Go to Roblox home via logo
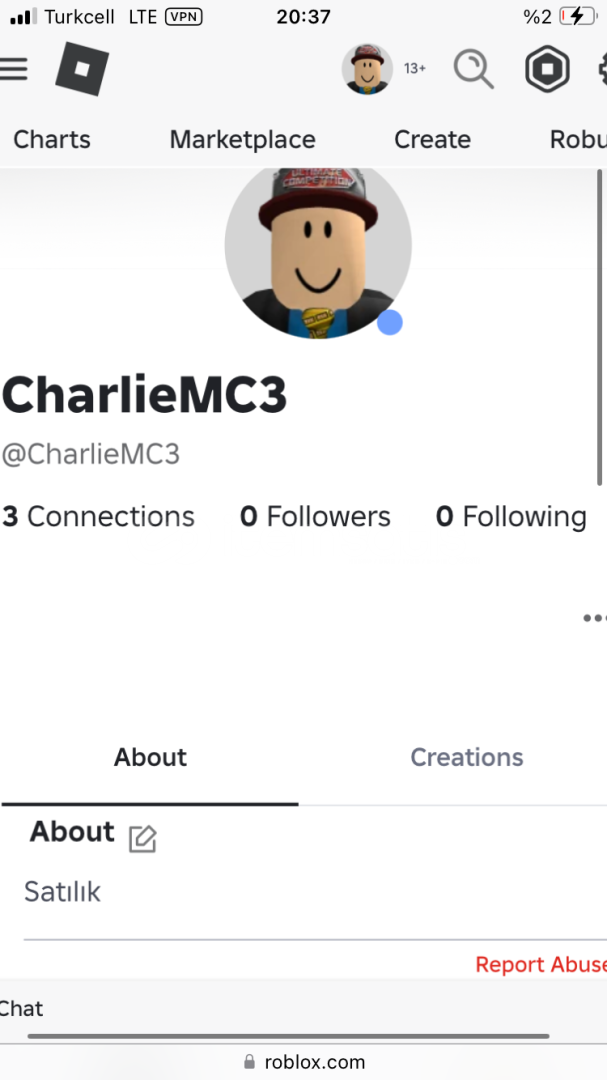This screenshot has height=1080, width=607. [x=82, y=69]
